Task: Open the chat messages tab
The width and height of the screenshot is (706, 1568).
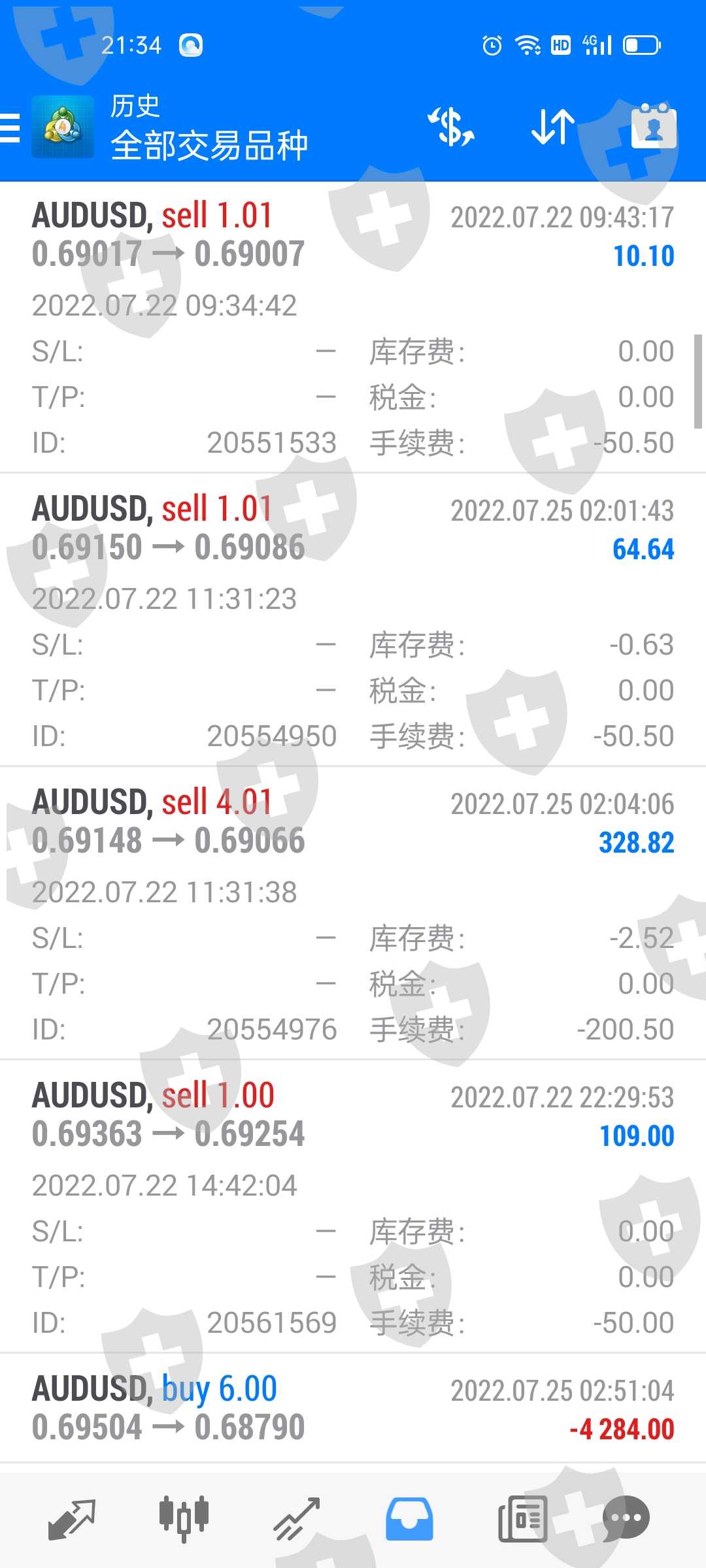Action: point(626,1518)
